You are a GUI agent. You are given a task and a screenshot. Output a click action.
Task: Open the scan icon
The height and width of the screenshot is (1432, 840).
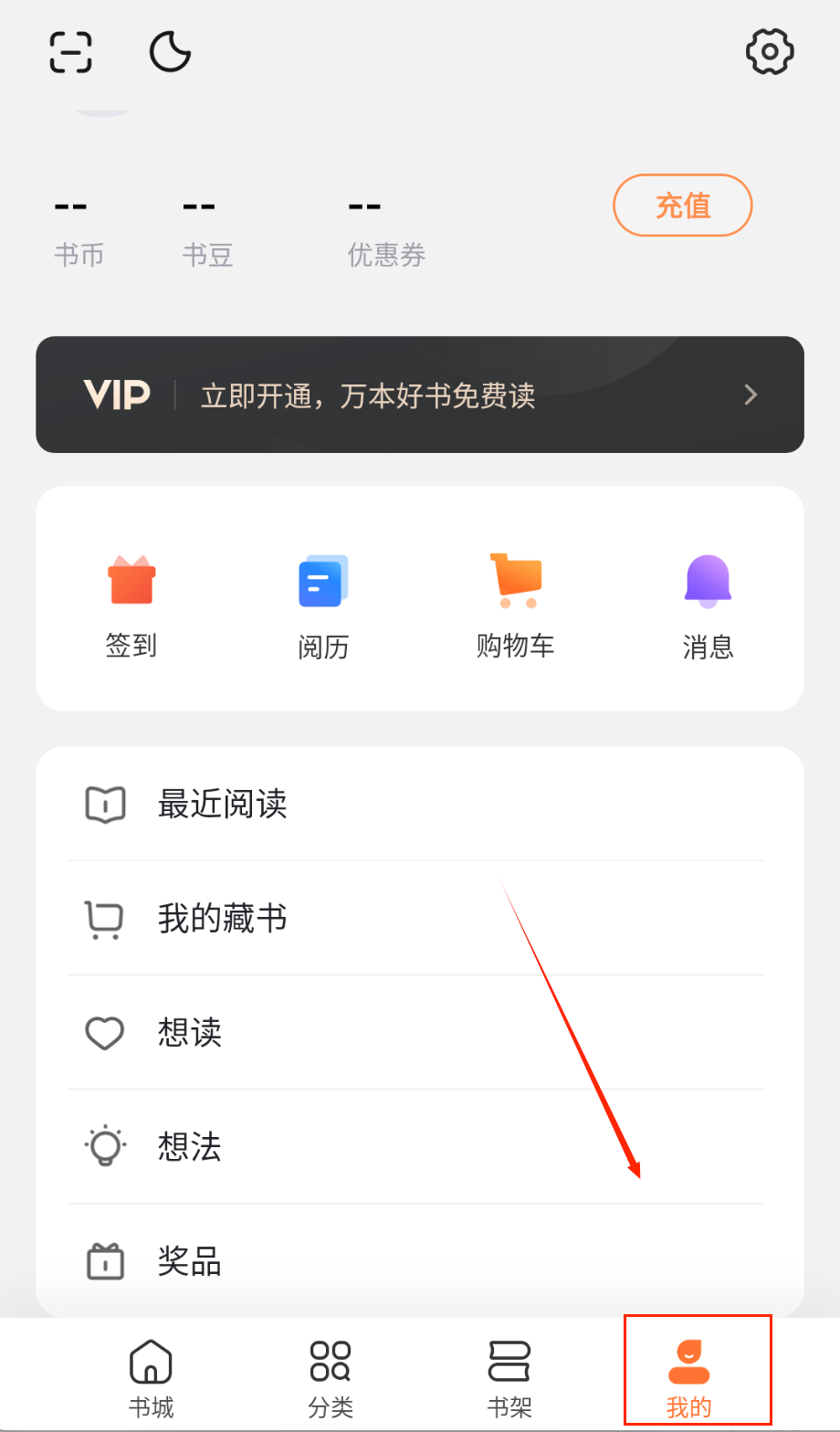[70, 51]
